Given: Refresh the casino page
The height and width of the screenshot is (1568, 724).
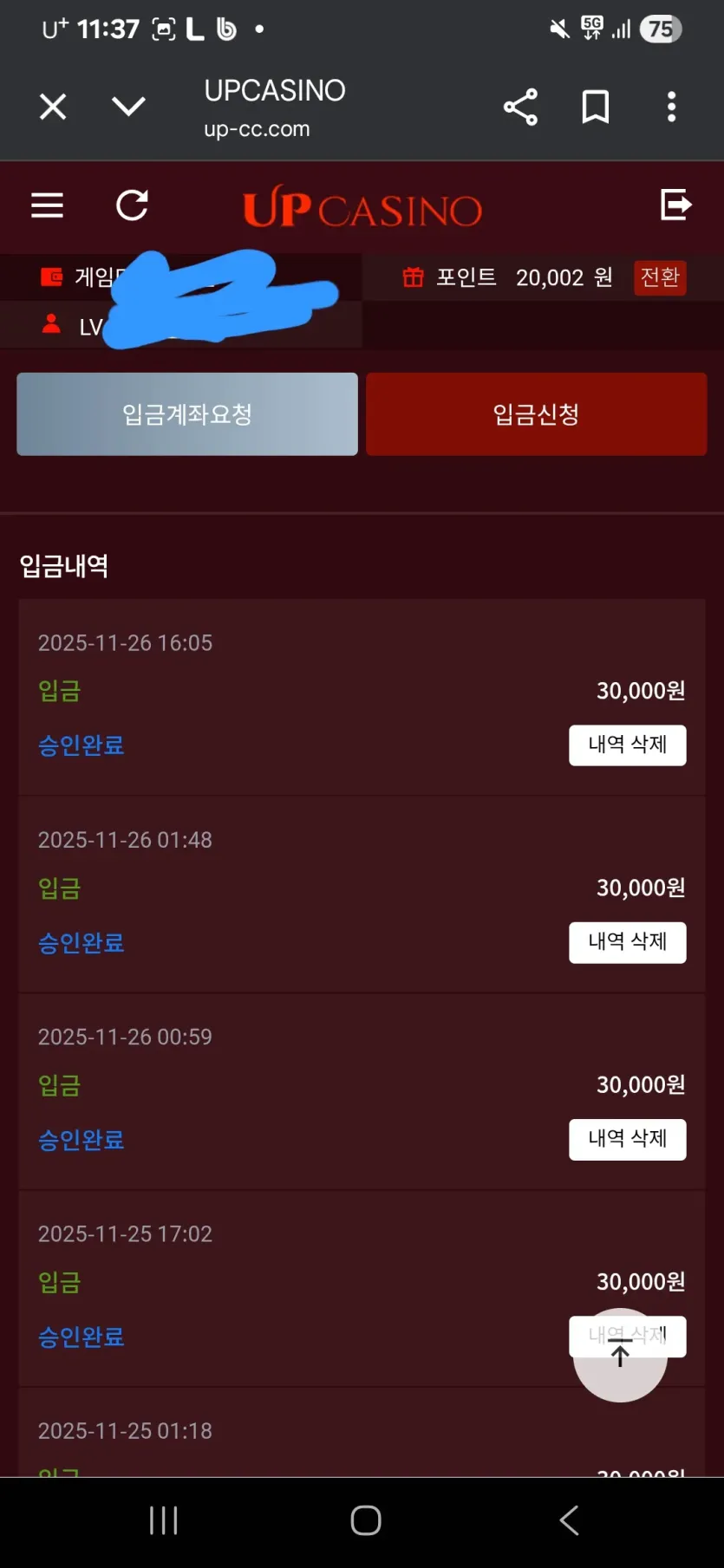Looking at the screenshot, I should 133,205.
